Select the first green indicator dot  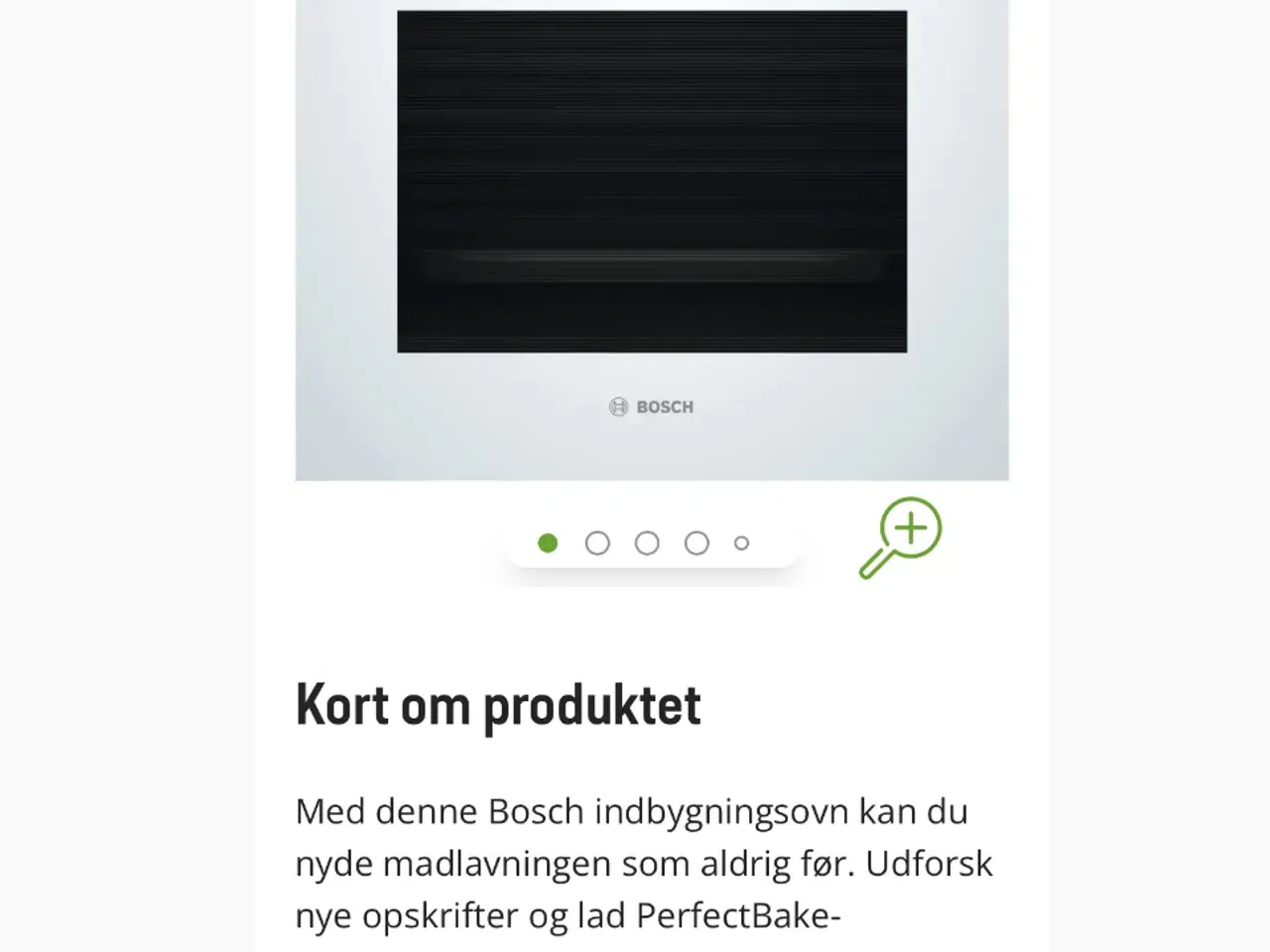pyautogui.click(x=548, y=543)
